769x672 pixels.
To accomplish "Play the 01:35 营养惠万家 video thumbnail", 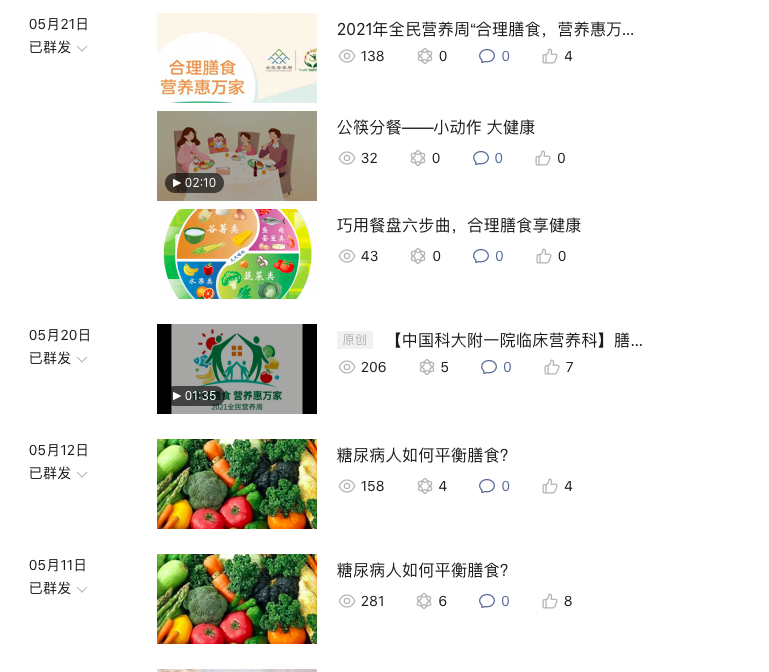I will (x=237, y=369).
